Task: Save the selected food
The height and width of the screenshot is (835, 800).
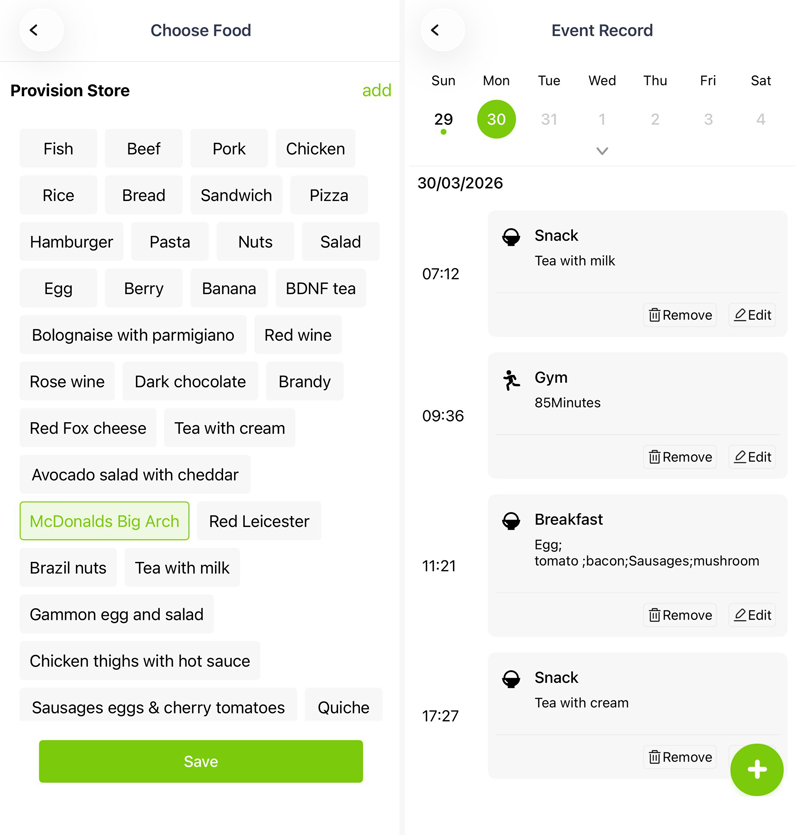Action: (200, 761)
